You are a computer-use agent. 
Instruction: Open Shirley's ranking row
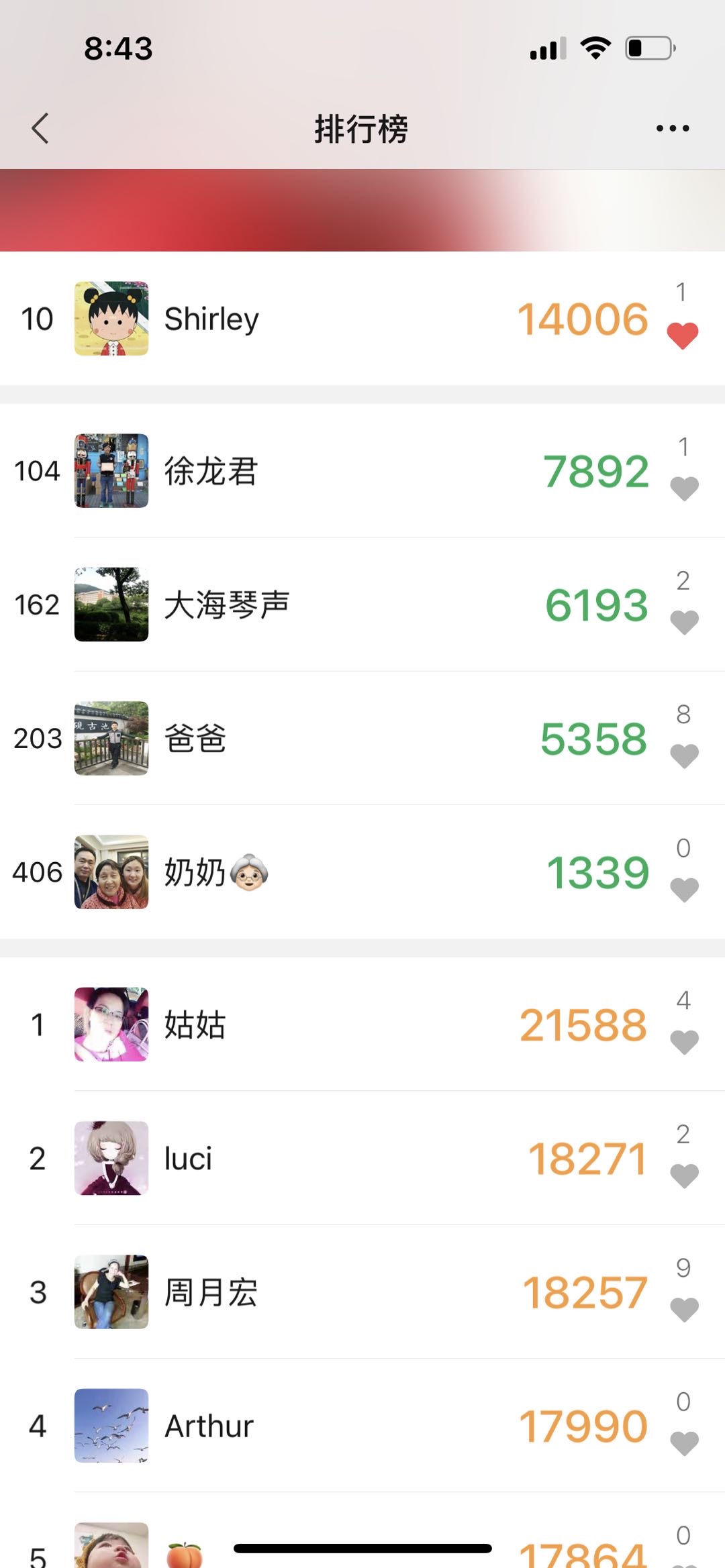[336, 319]
